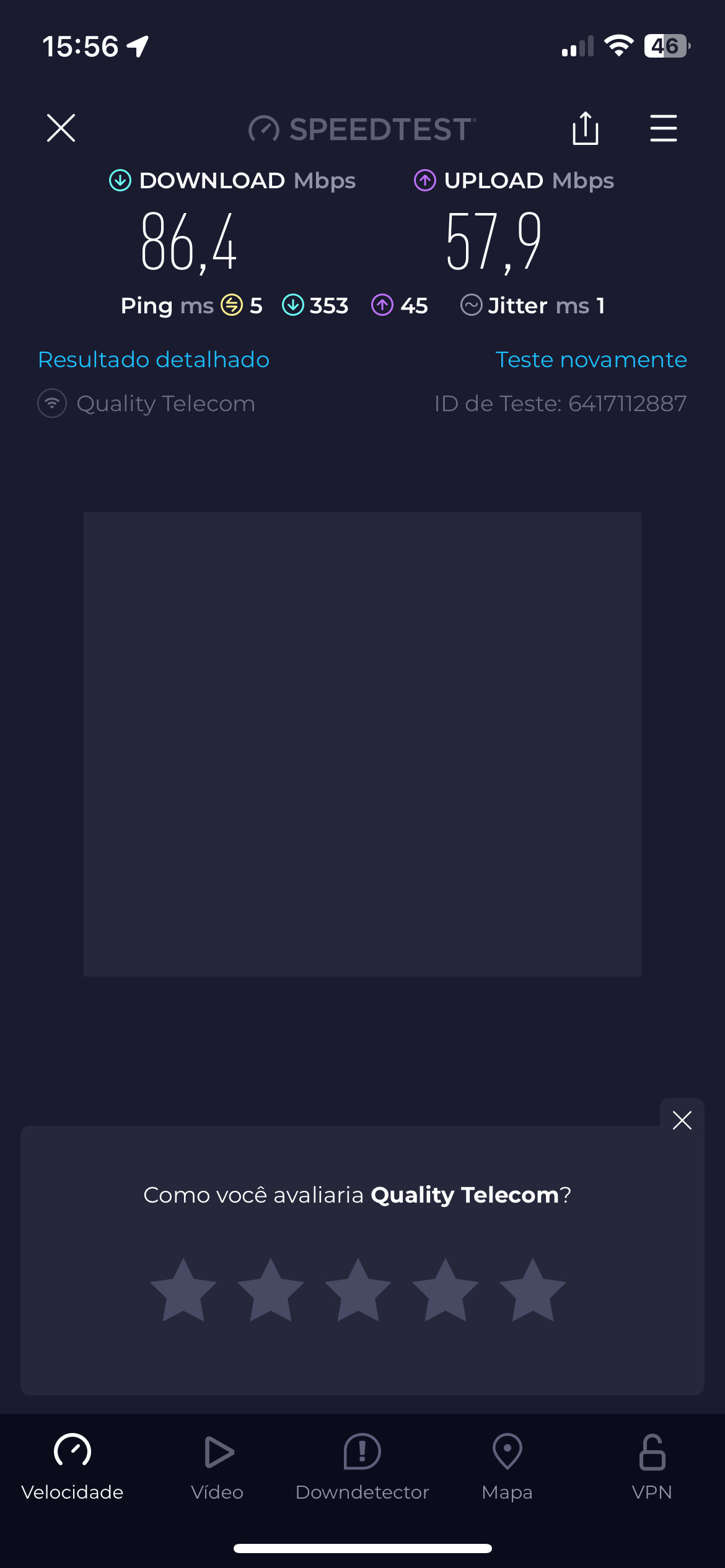The width and height of the screenshot is (725, 1568).
Task: Rate Quality Telecom one star
Action: (183, 1291)
